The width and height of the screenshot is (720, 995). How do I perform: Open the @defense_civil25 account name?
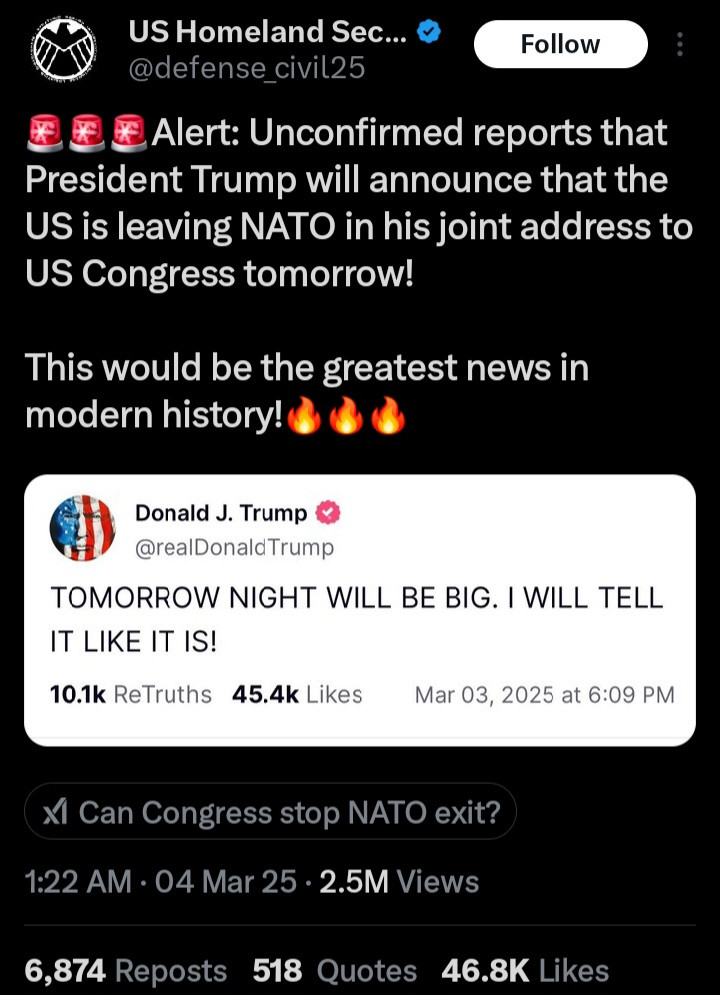point(246,67)
